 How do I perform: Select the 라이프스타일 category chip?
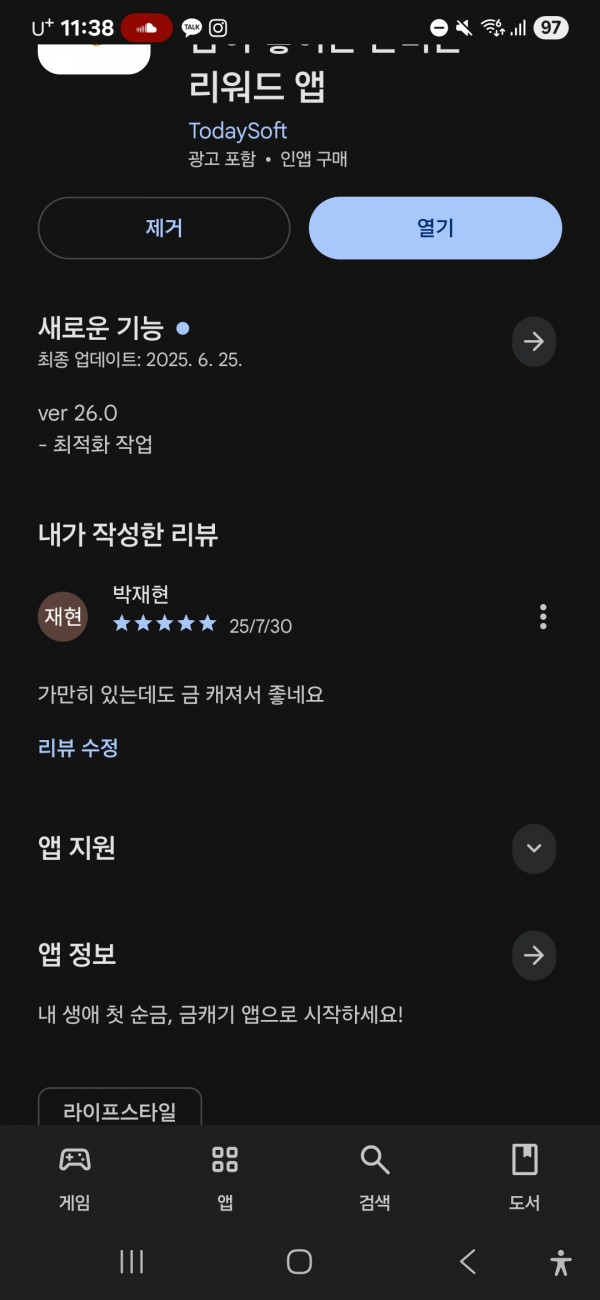[120, 1110]
